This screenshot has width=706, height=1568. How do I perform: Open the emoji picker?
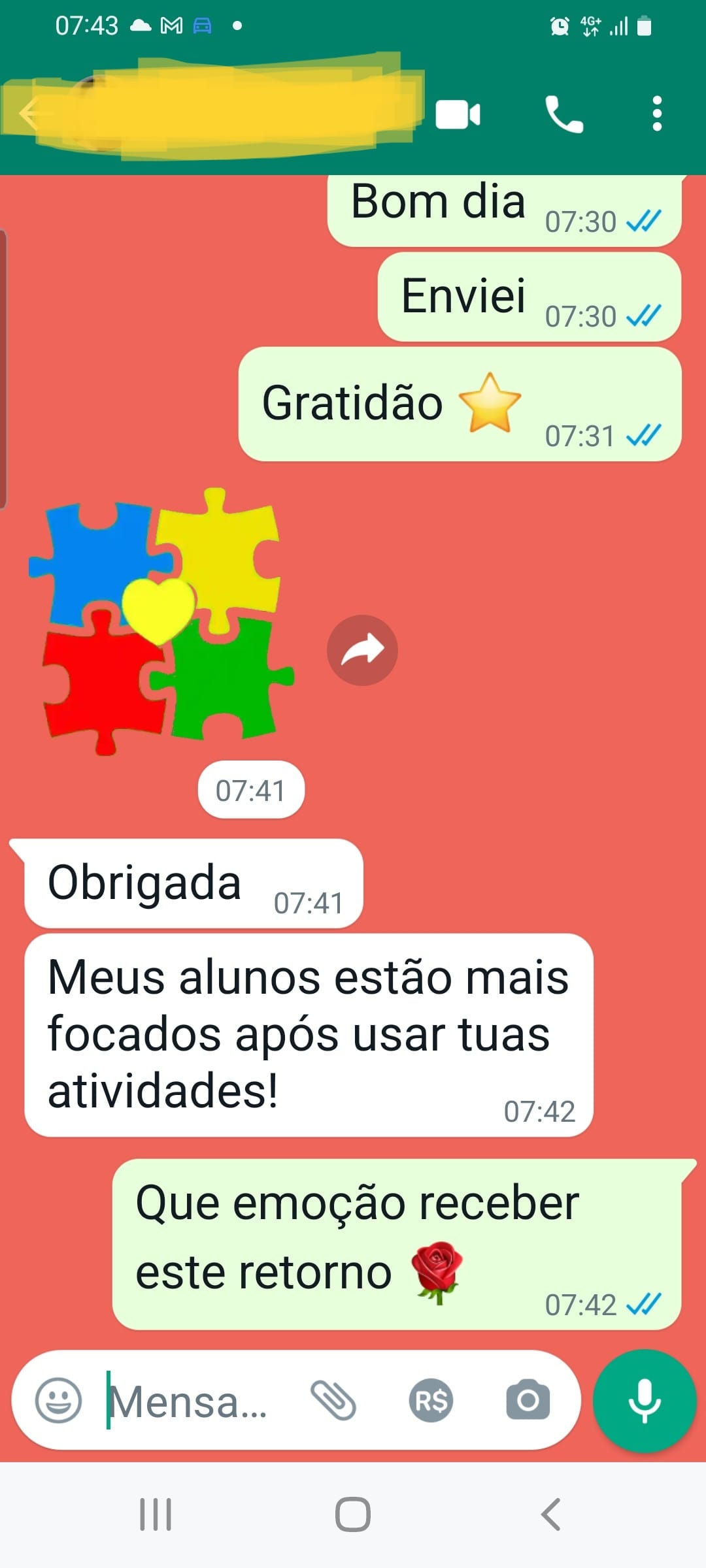coord(59,1400)
